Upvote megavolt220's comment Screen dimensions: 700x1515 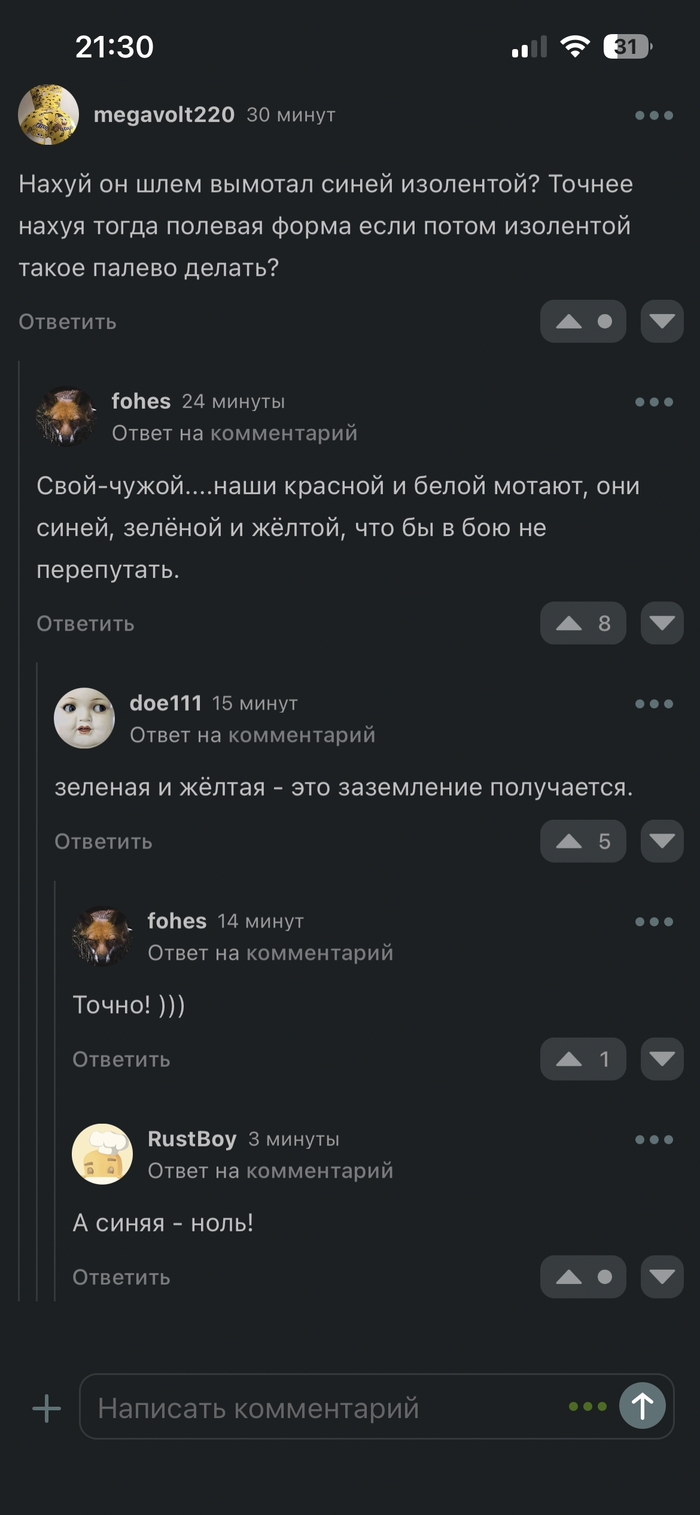coord(582,322)
